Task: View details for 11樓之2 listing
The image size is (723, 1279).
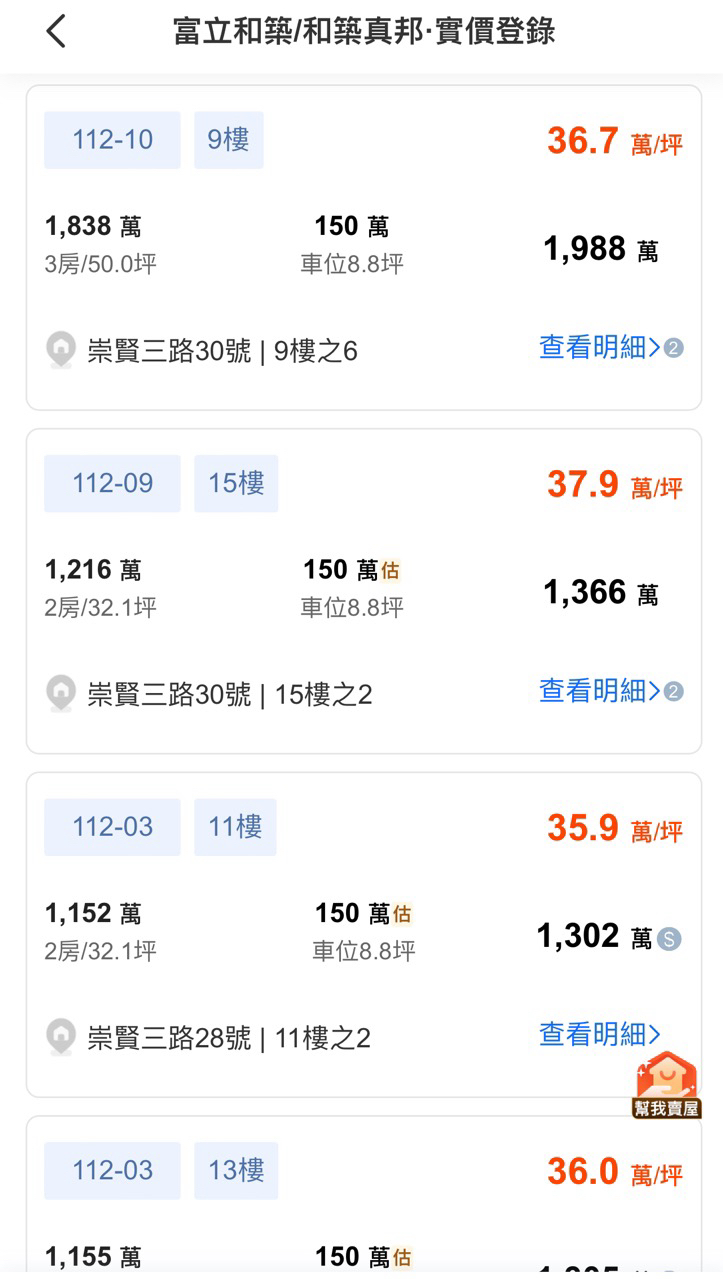Action: click(600, 1034)
